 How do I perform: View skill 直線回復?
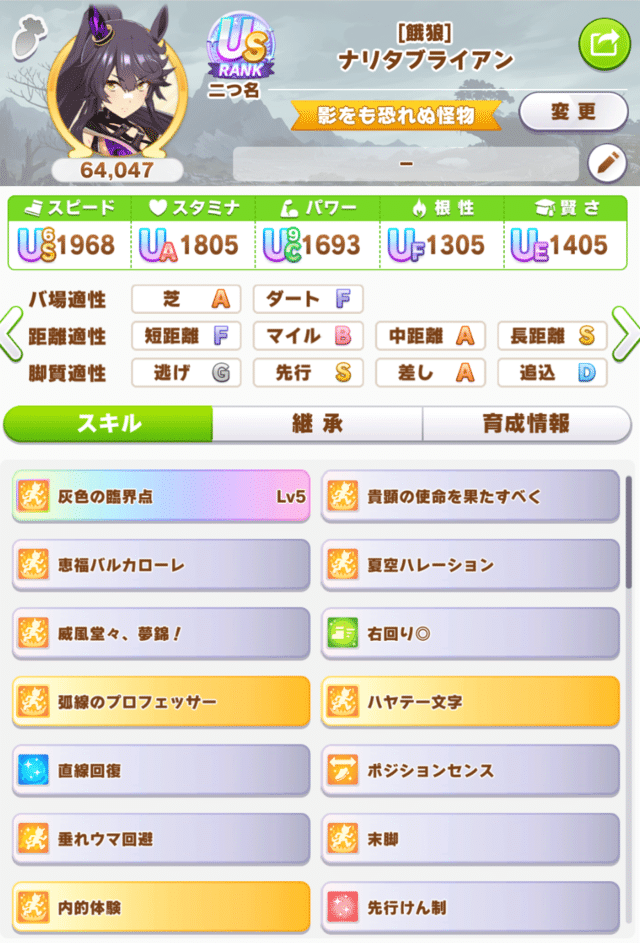161,770
